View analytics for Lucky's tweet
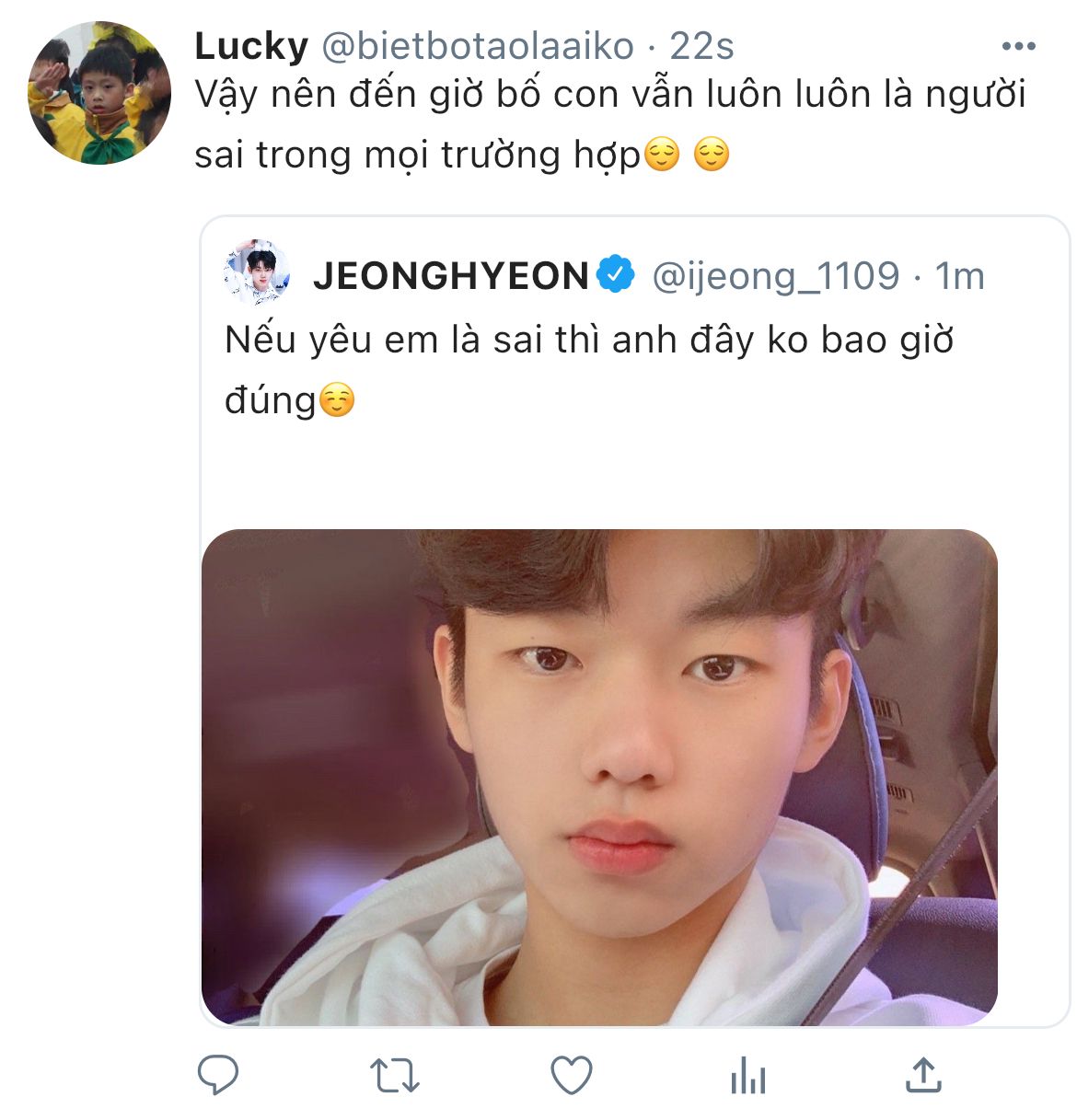1077x1120 pixels. click(x=747, y=1074)
